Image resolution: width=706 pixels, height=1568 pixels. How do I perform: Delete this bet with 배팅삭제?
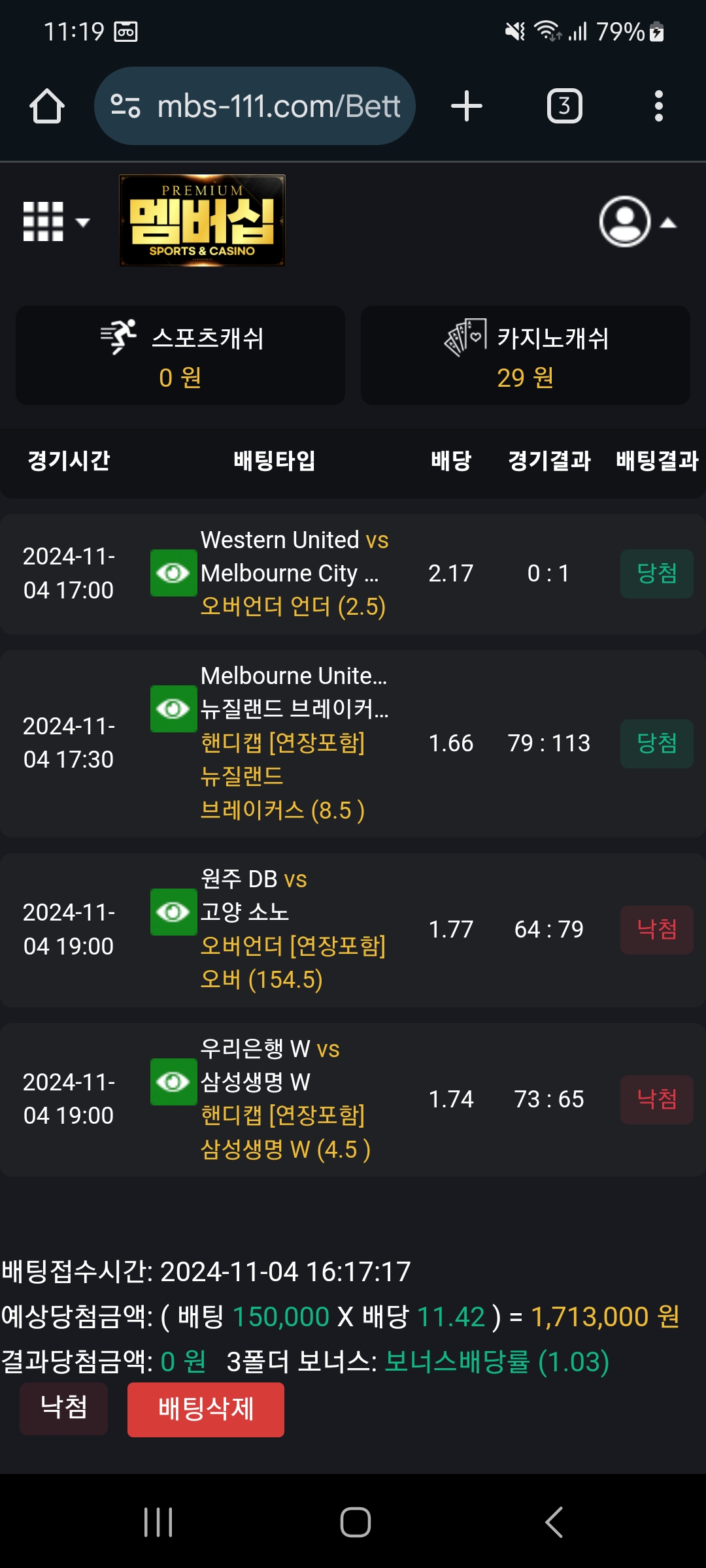[206, 1409]
